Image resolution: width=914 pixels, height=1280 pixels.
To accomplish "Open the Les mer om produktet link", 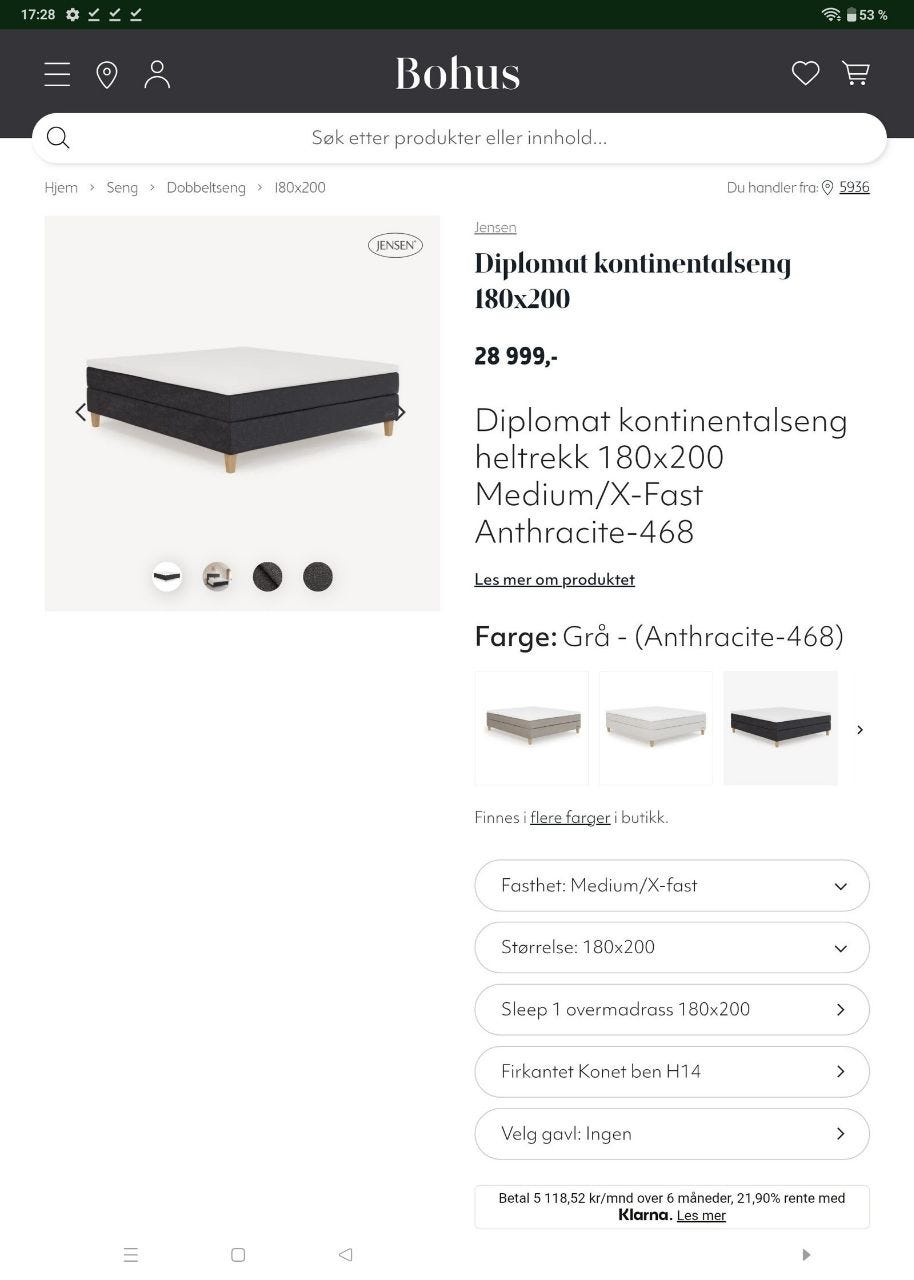I will coord(554,579).
